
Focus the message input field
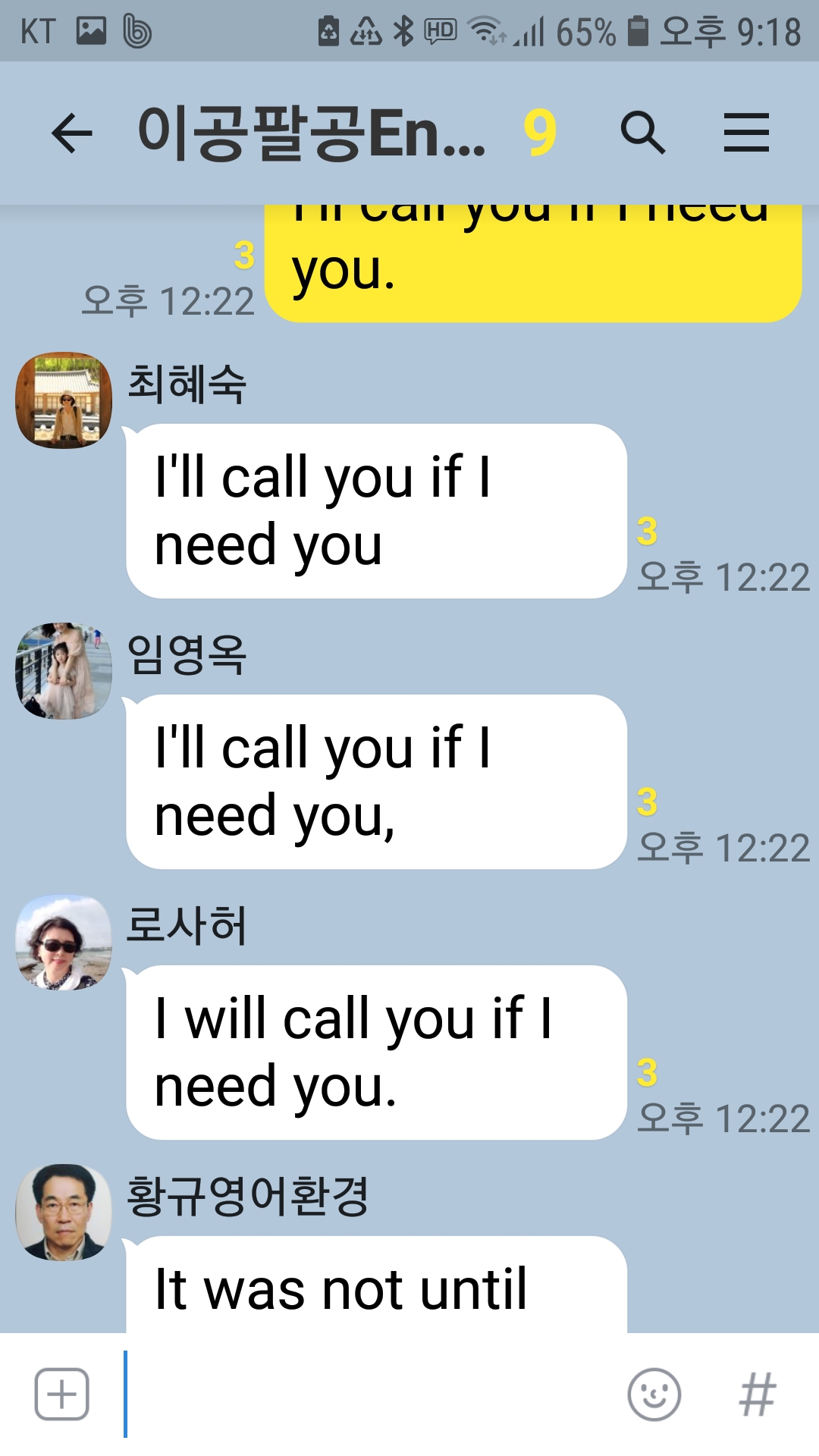click(372, 1394)
